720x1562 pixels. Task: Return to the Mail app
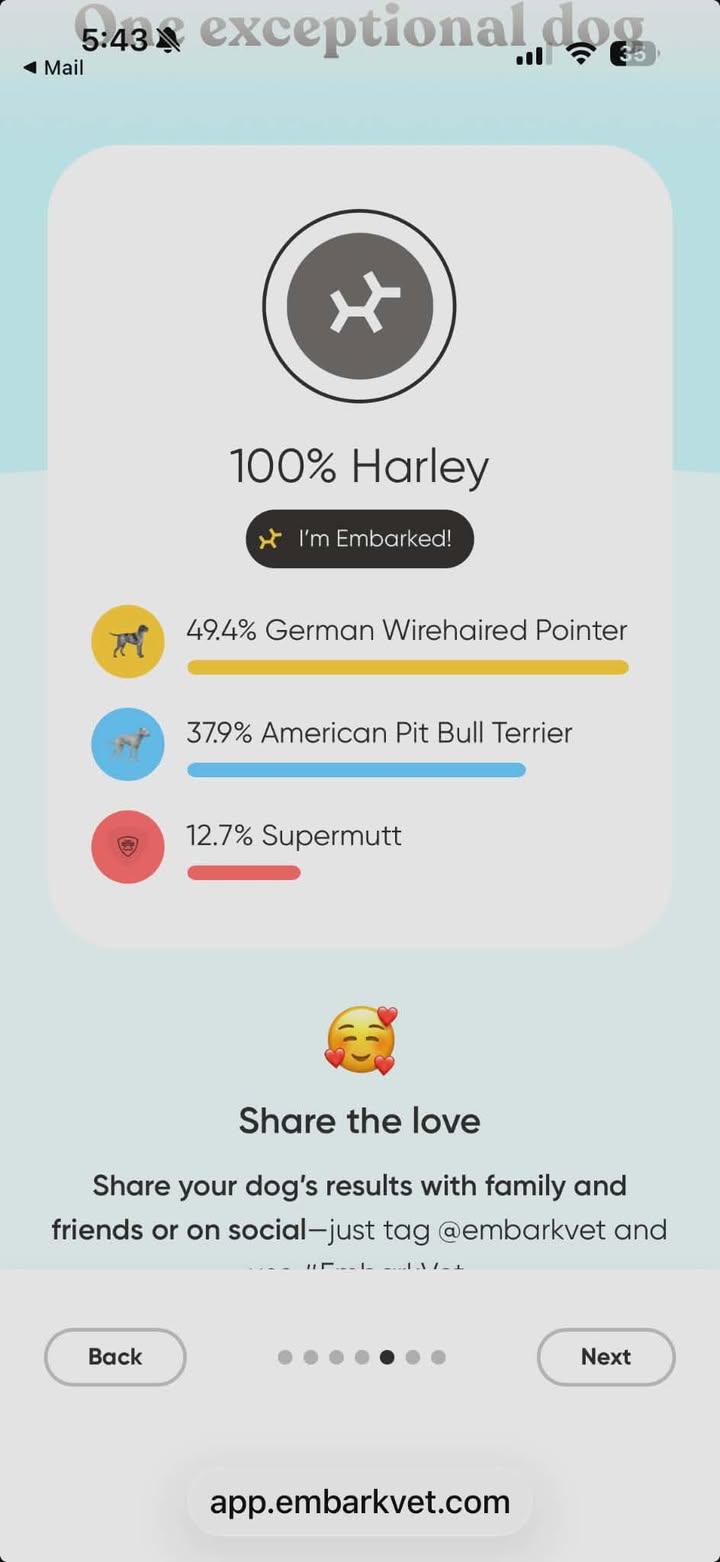[54, 68]
